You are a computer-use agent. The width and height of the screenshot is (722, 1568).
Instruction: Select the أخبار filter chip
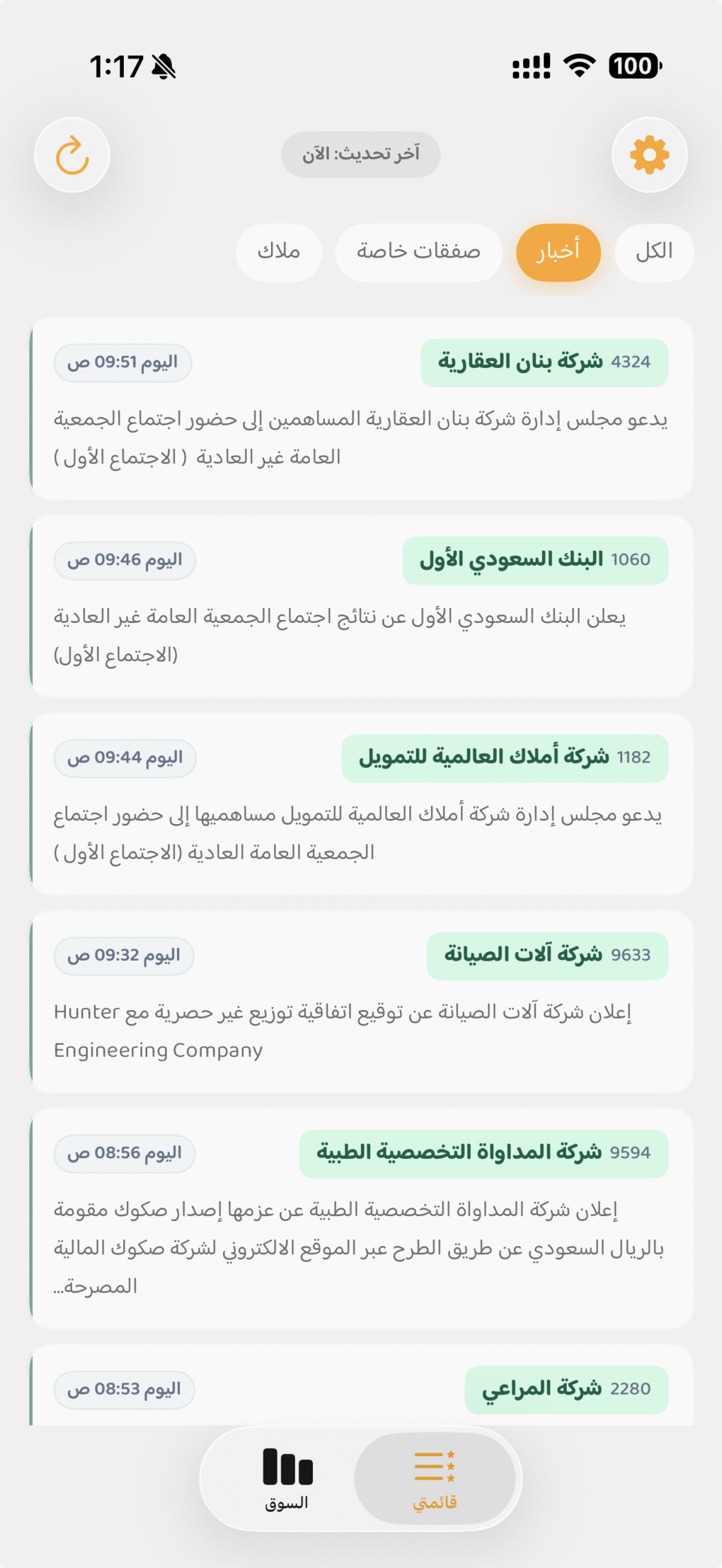pos(558,252)
